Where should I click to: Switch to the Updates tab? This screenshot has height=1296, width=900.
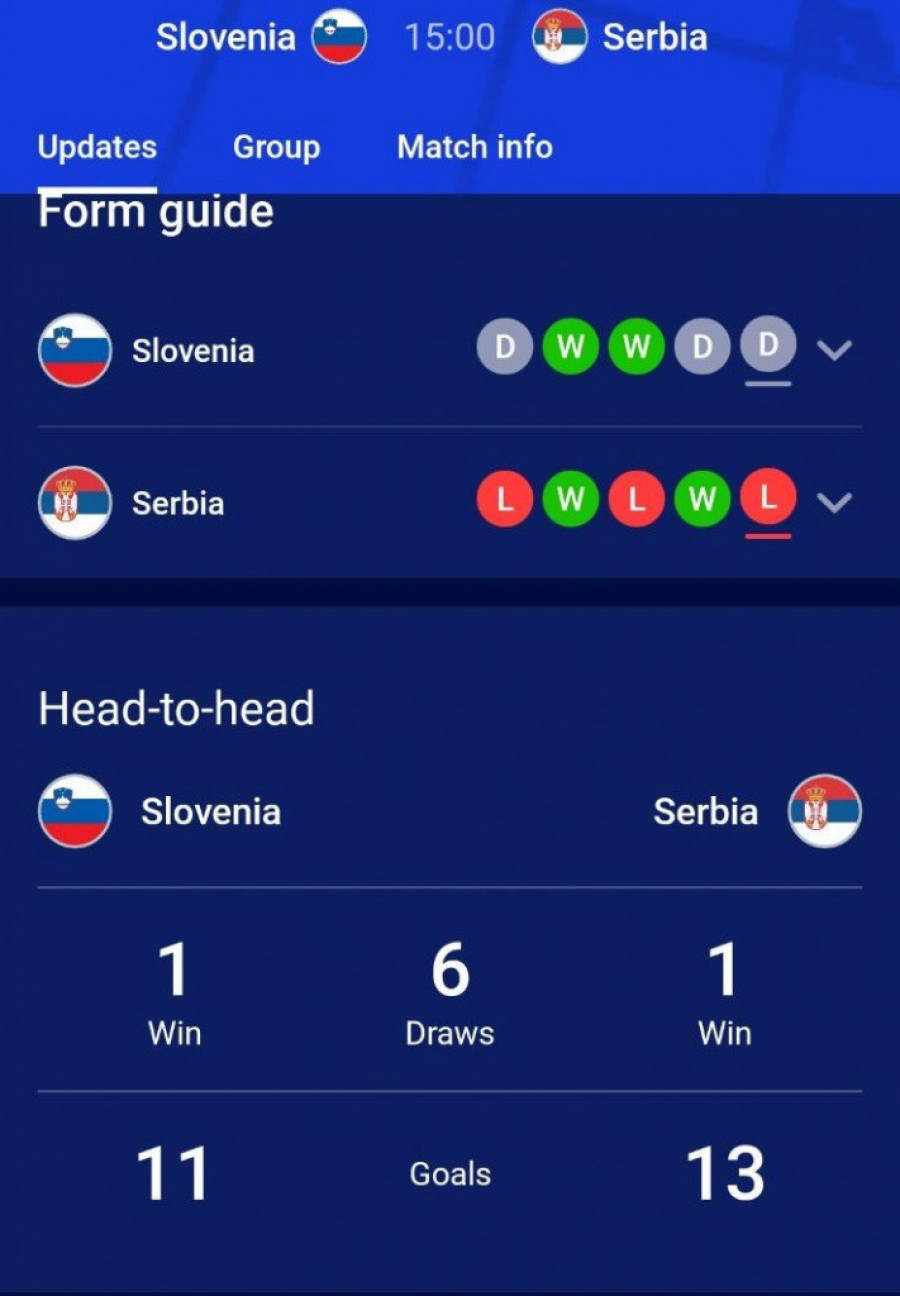(x=97, y=147)
